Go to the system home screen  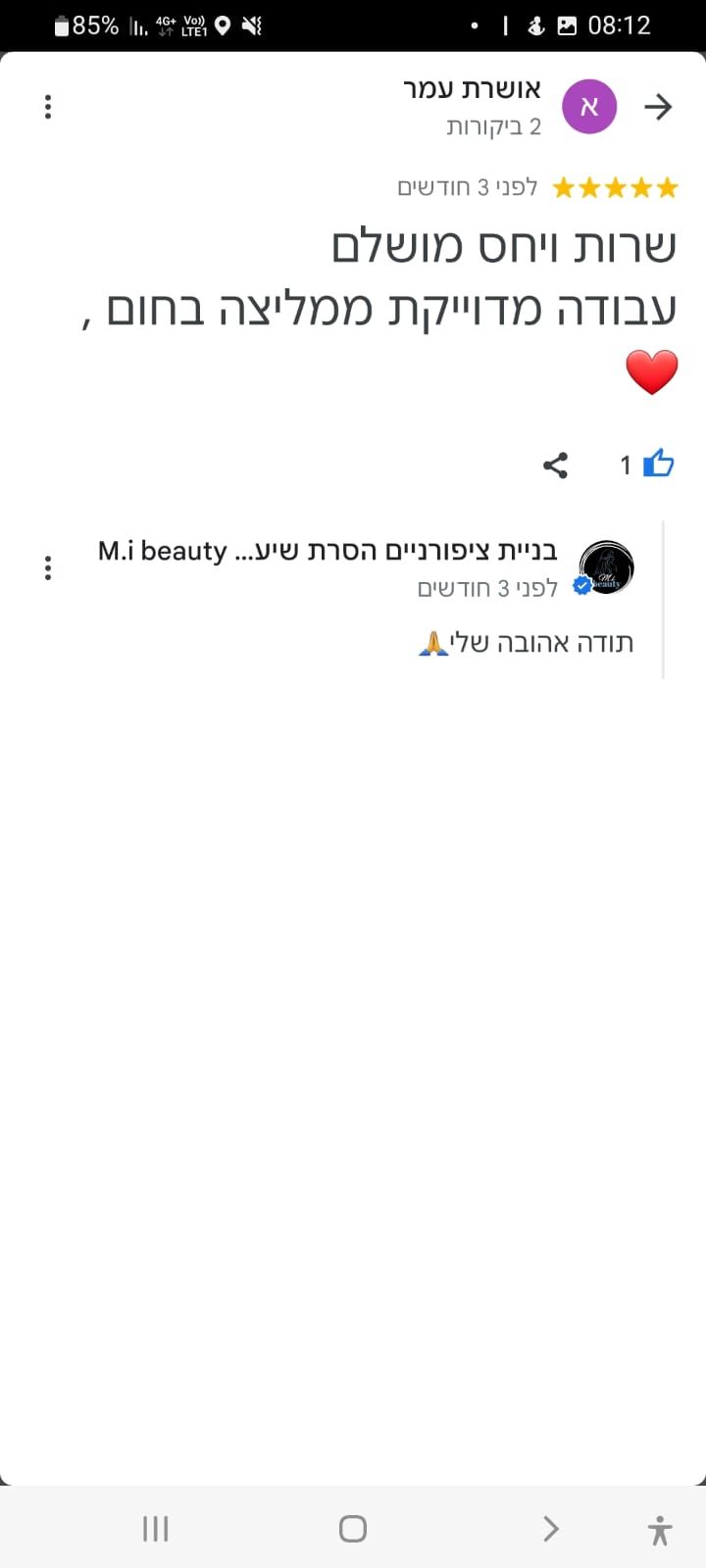click(353, 1528)
